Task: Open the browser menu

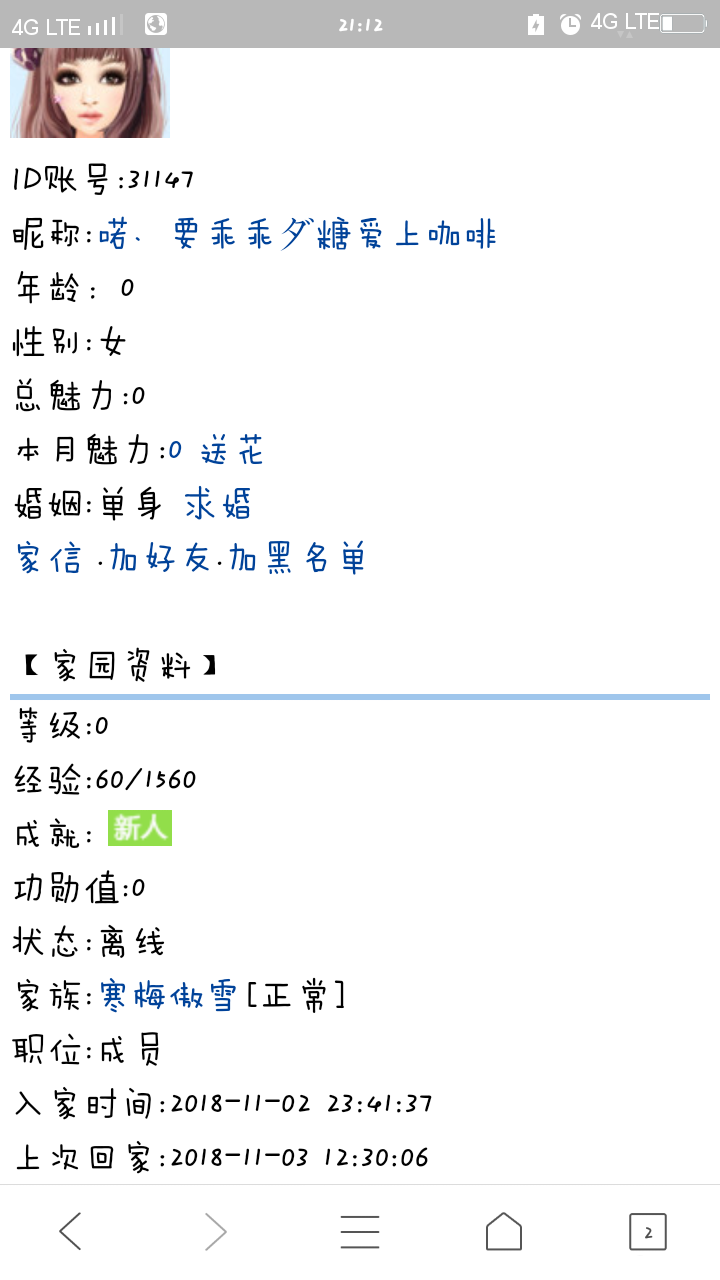Action: point(360,1231)
